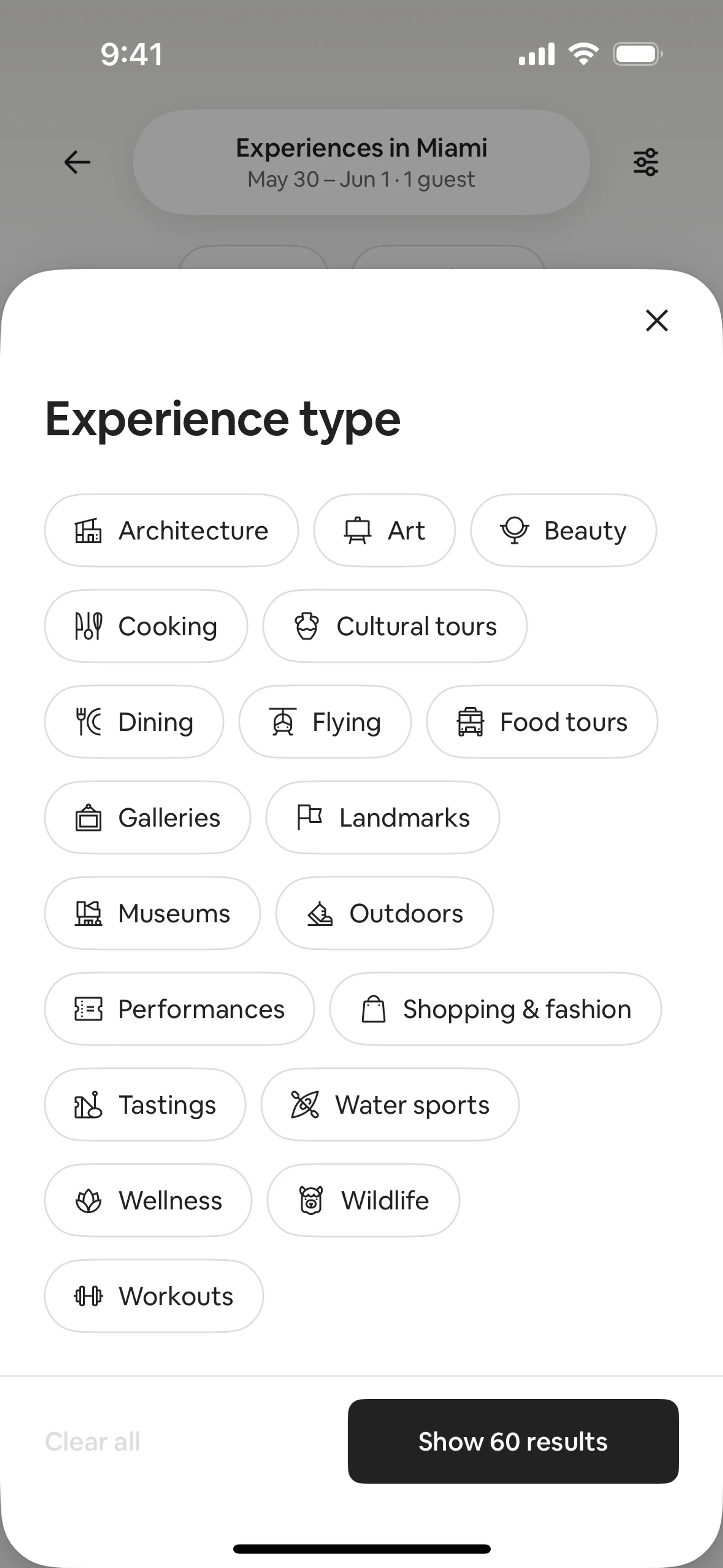Select the Landmarks chip

(x=382, y=818)
